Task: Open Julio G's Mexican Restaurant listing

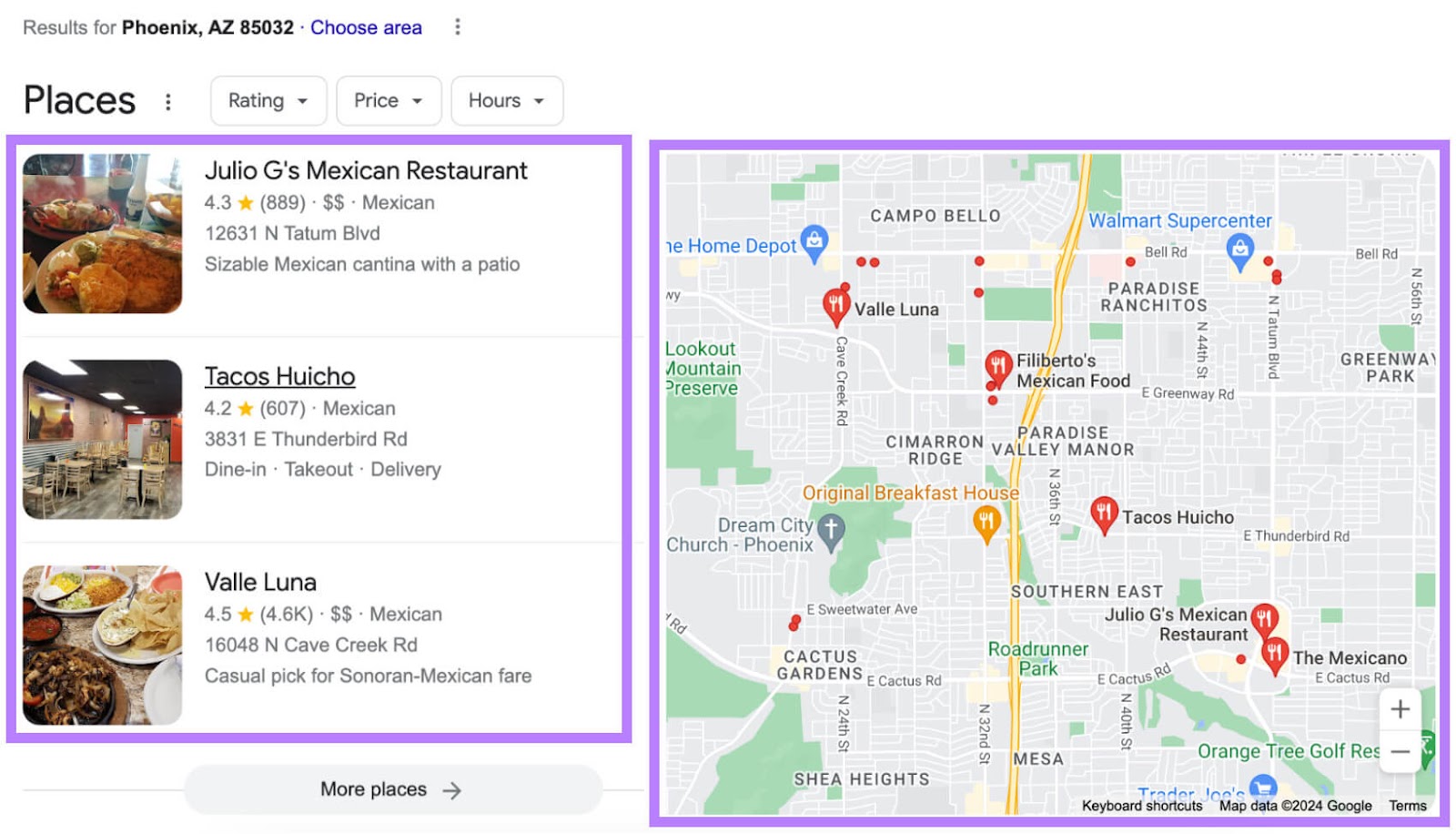Action: (366, 171)
